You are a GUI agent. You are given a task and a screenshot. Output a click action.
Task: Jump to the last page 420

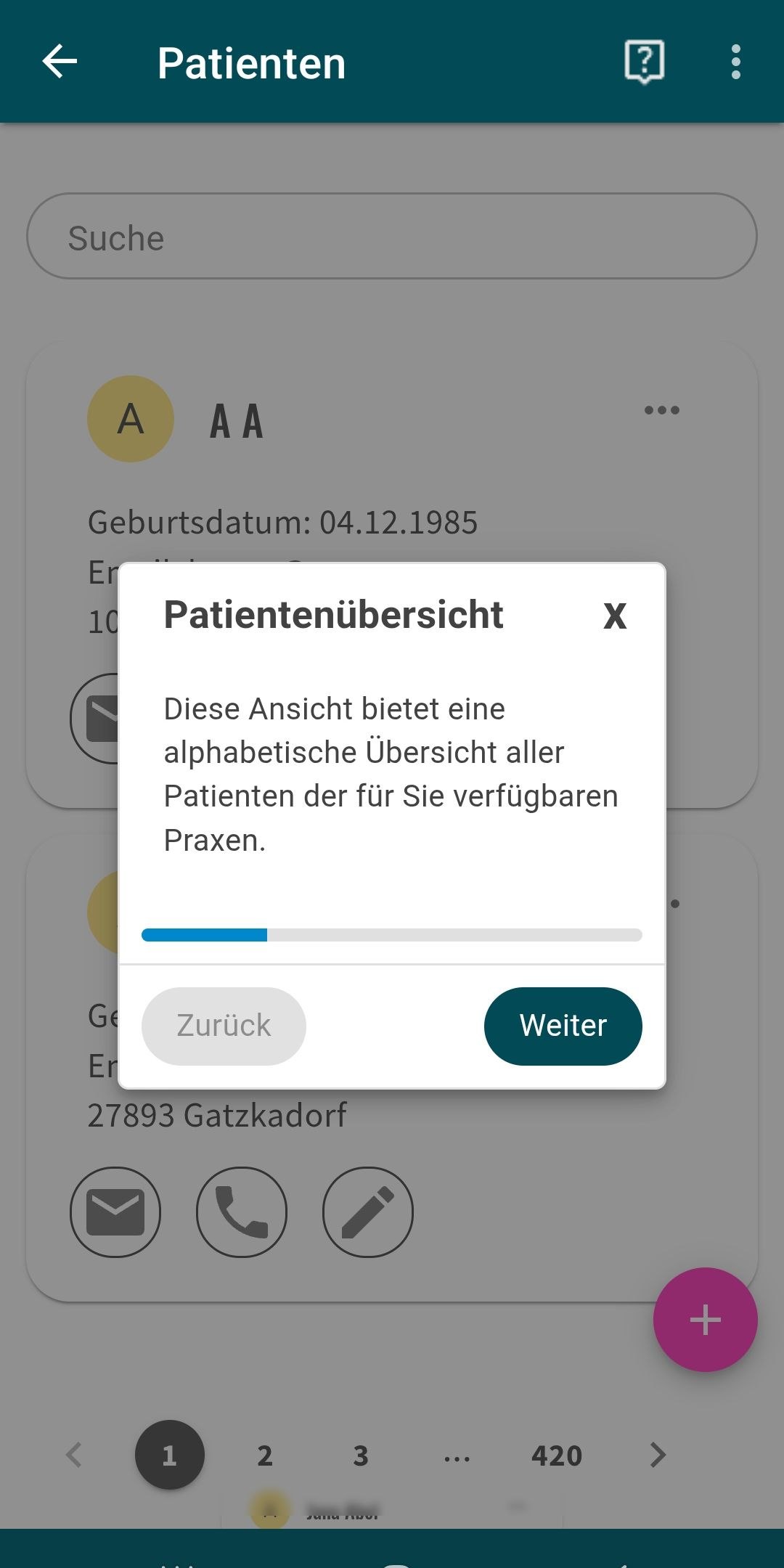(x=557, y=1455)
